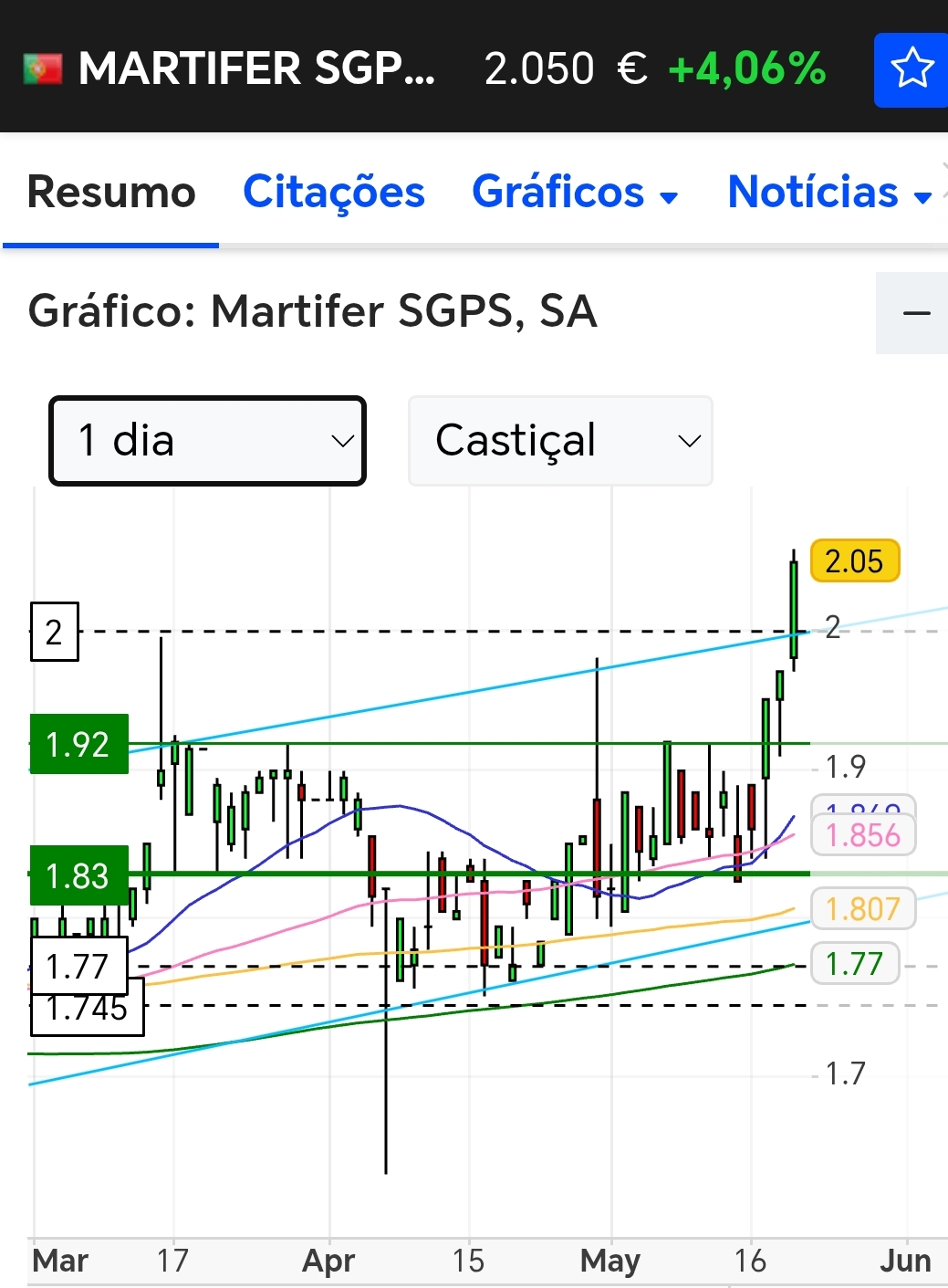Switch to the Citações tab
Image resolution: width=948 pixels, height=1288 pixels.
tap(334, 192)
